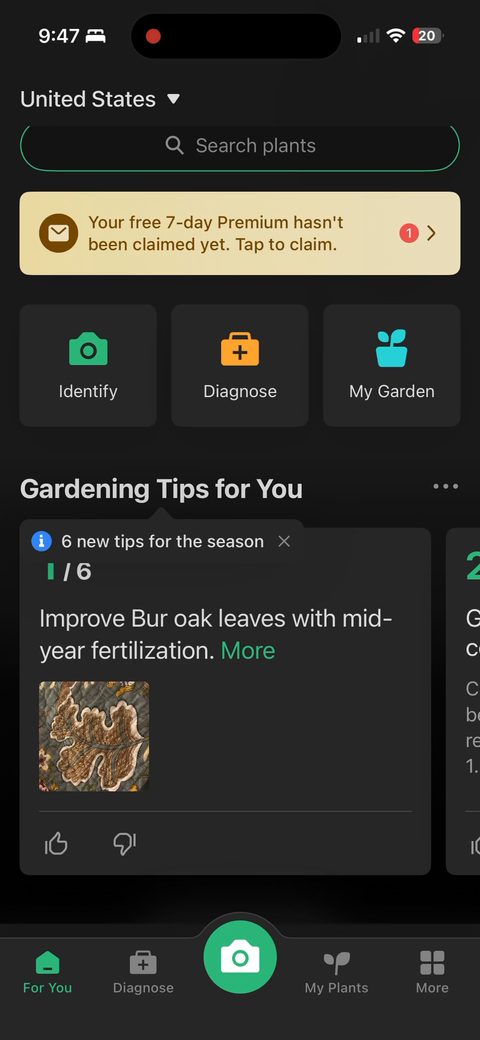Open the United States region dropdown
Viewport: 480px width, 1040px height.
tap(99, 99)
